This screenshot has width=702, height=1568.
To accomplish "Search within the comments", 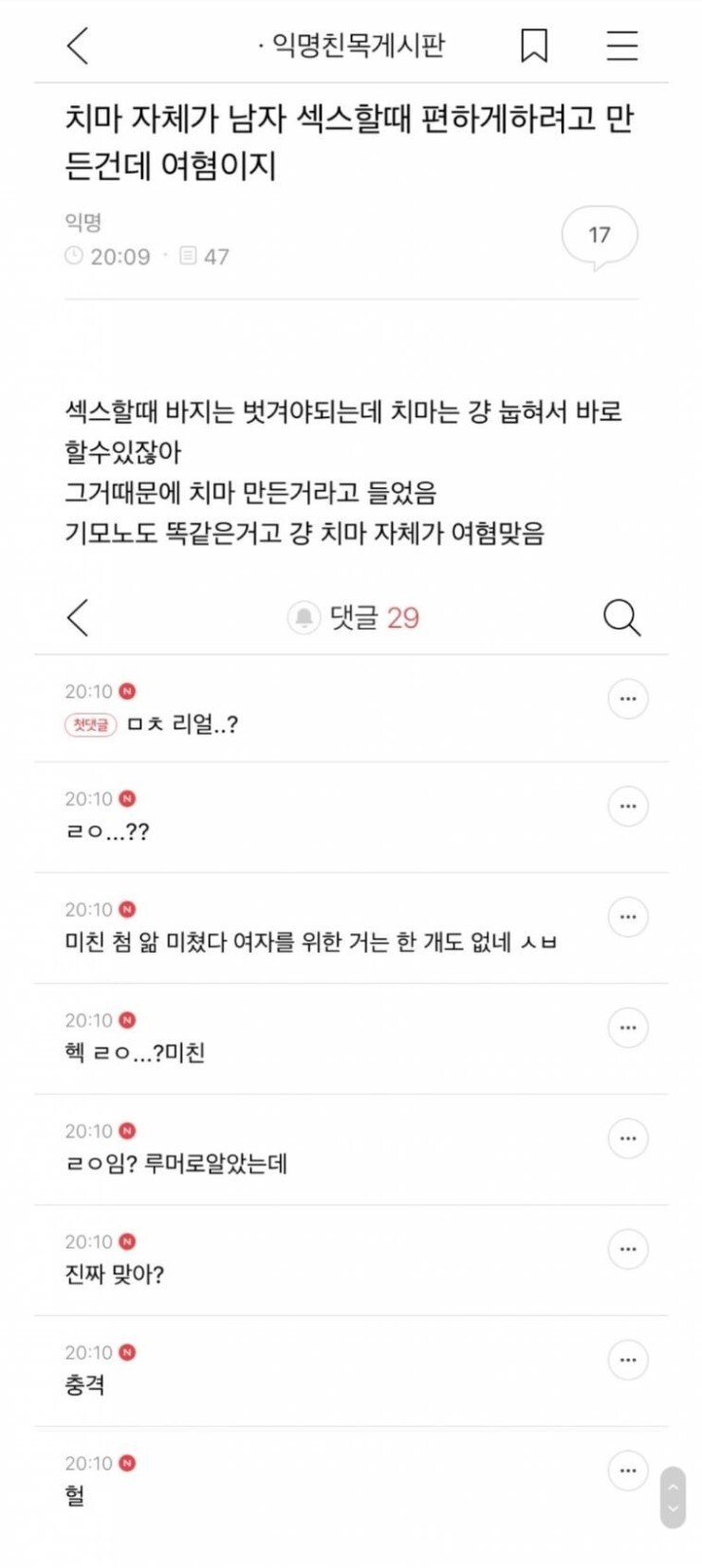I will 621,618.
